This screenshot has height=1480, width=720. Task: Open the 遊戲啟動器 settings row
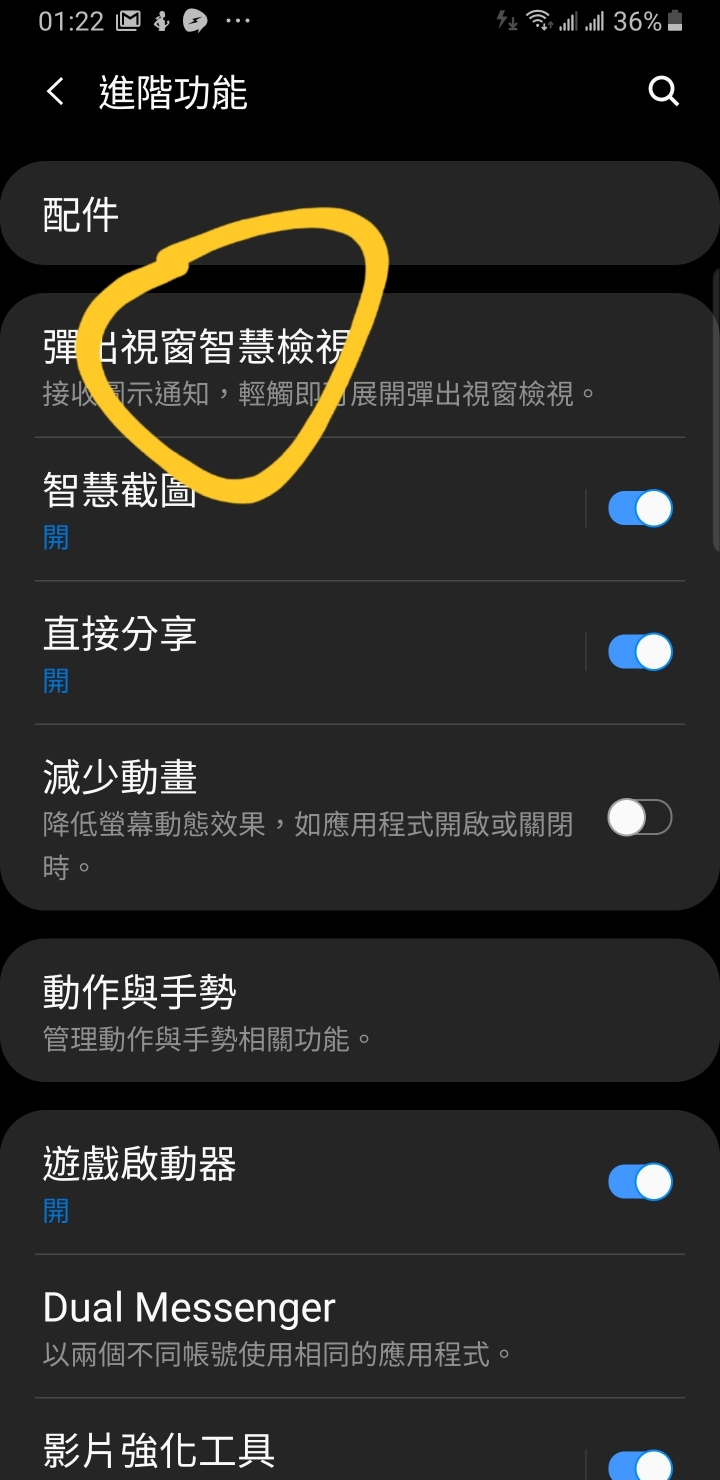tap(300, 1182)
